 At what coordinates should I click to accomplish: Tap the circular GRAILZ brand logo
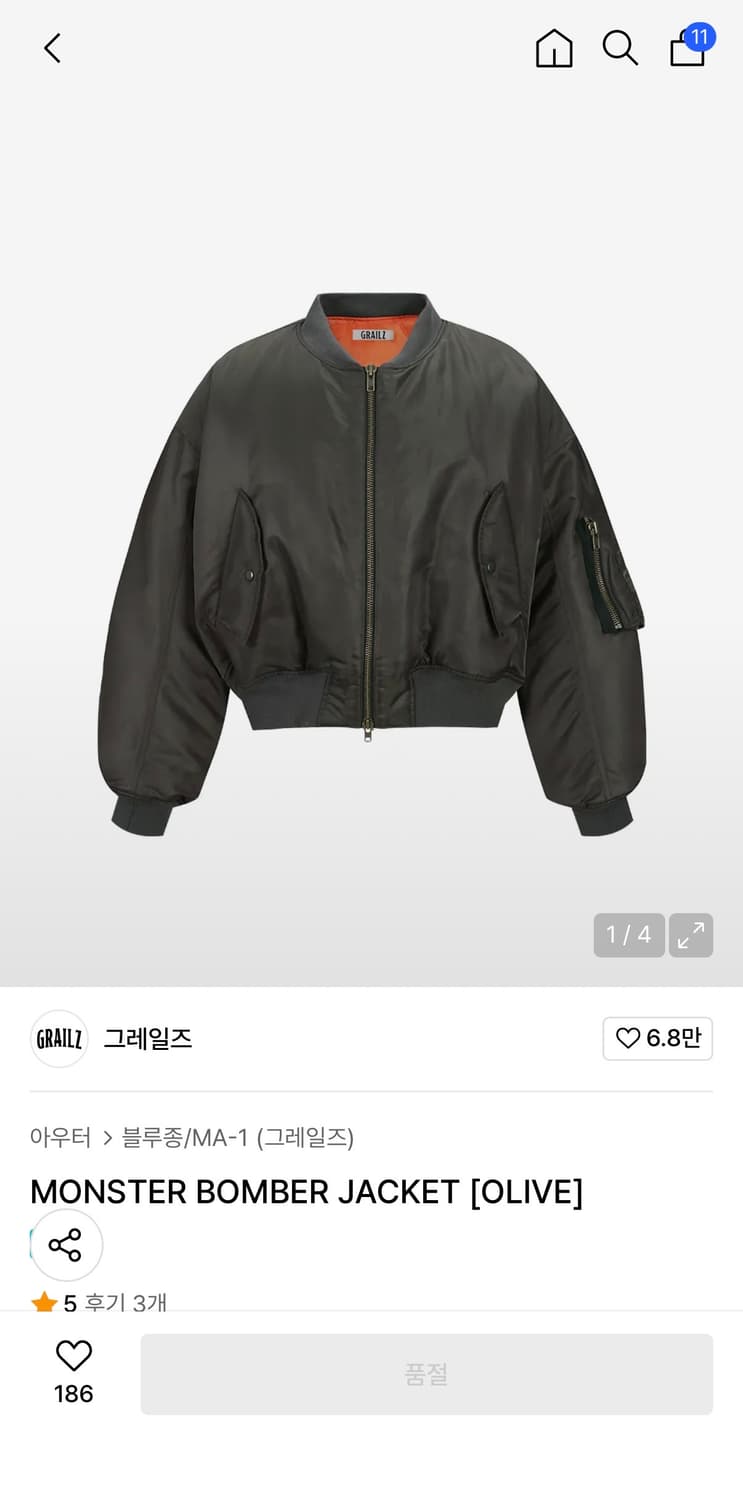[x=59, y=1039]
